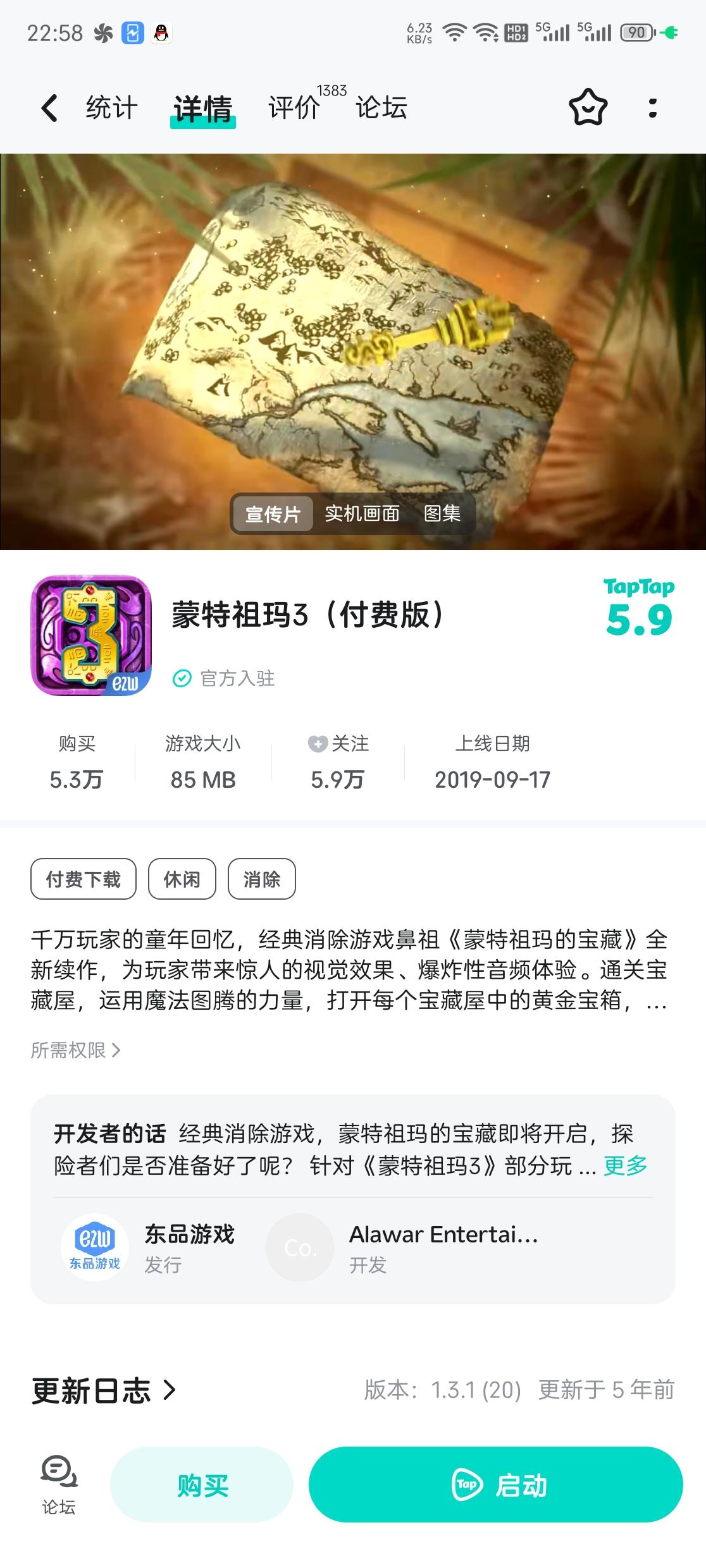Open the three-dot overflow menu
Screen dimensions: 706x1568
click(x=654, y=107)
